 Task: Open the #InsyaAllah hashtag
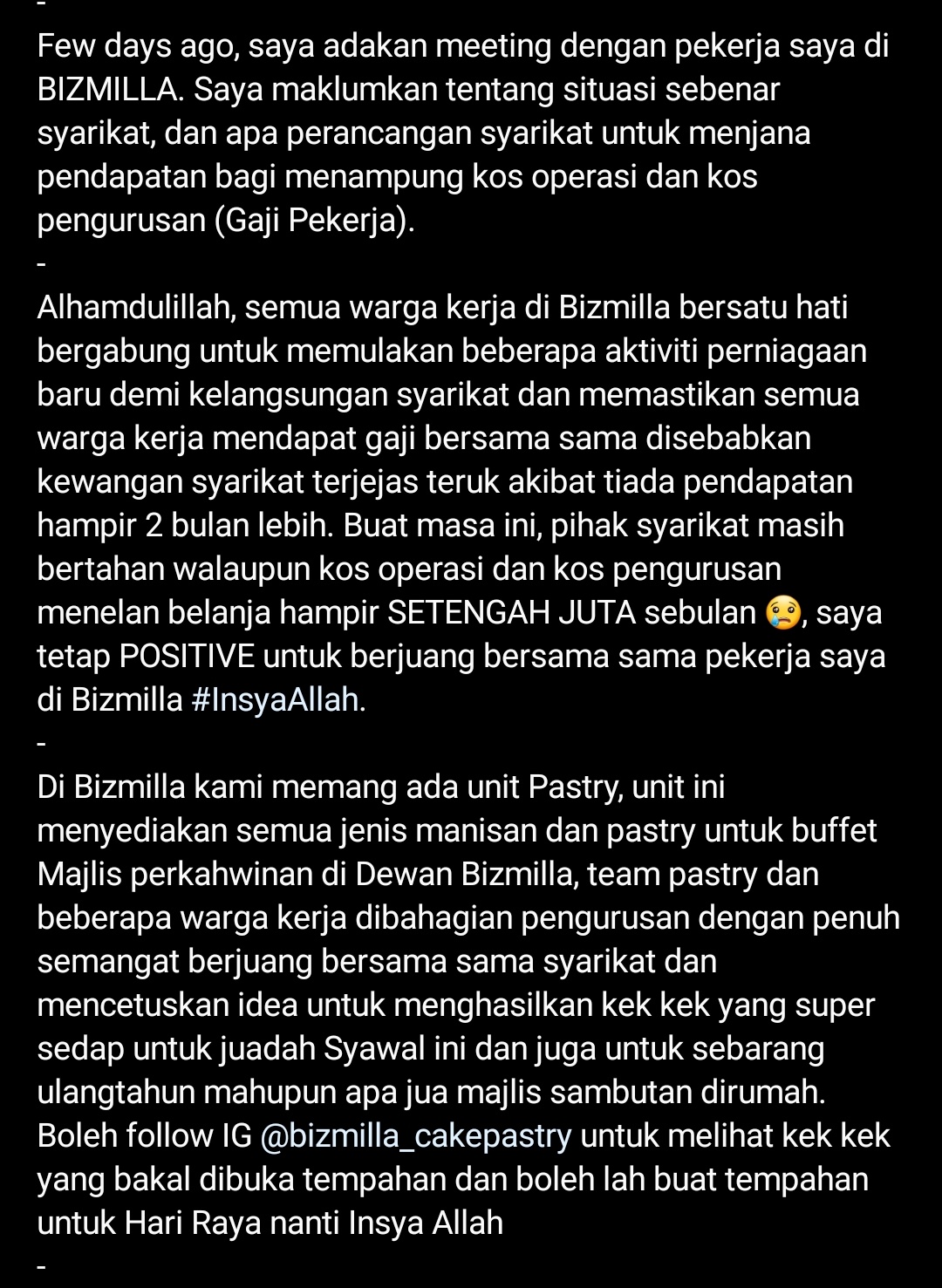[275, 700]
